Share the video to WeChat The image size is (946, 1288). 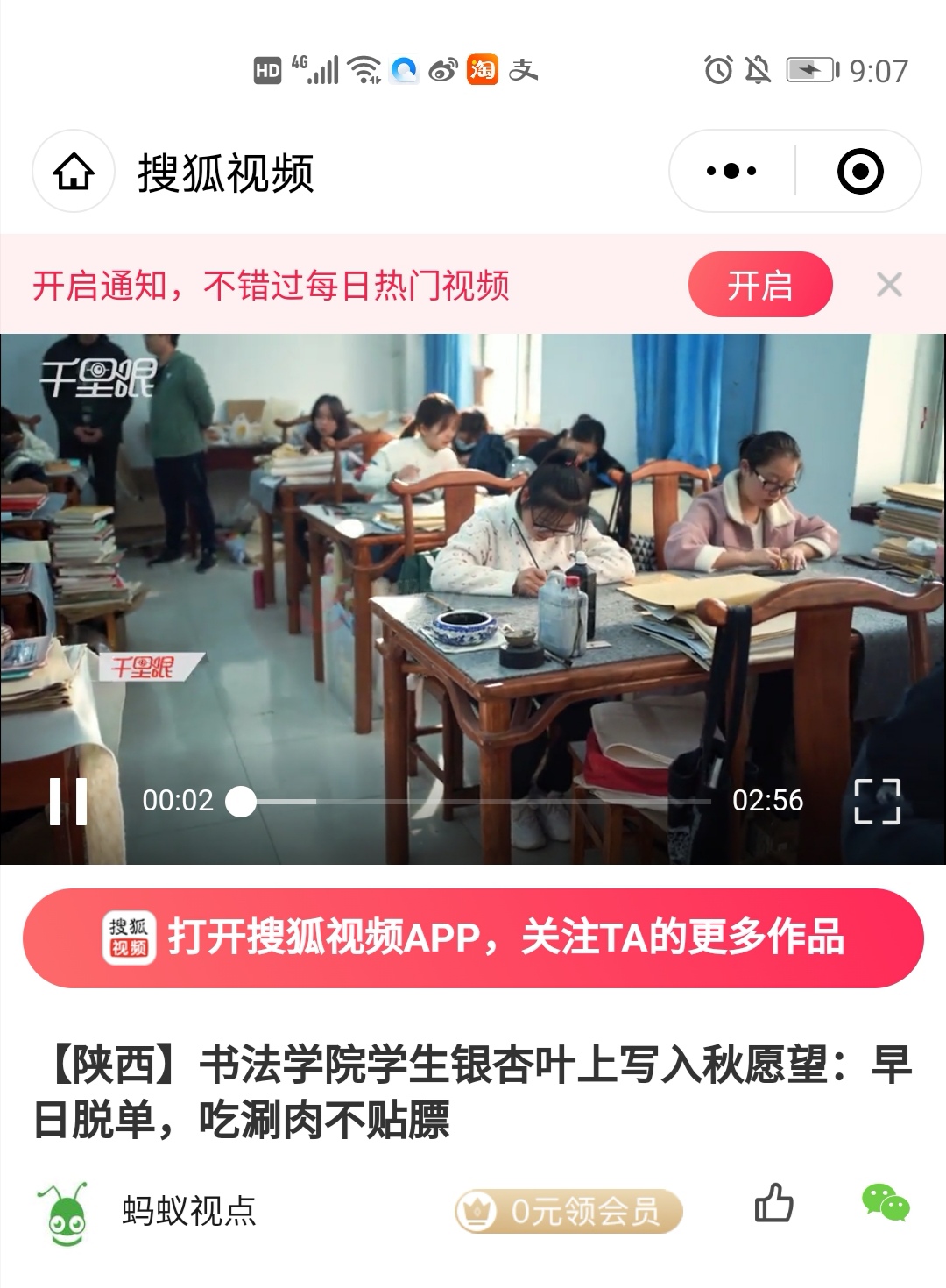click(886, 1203)
